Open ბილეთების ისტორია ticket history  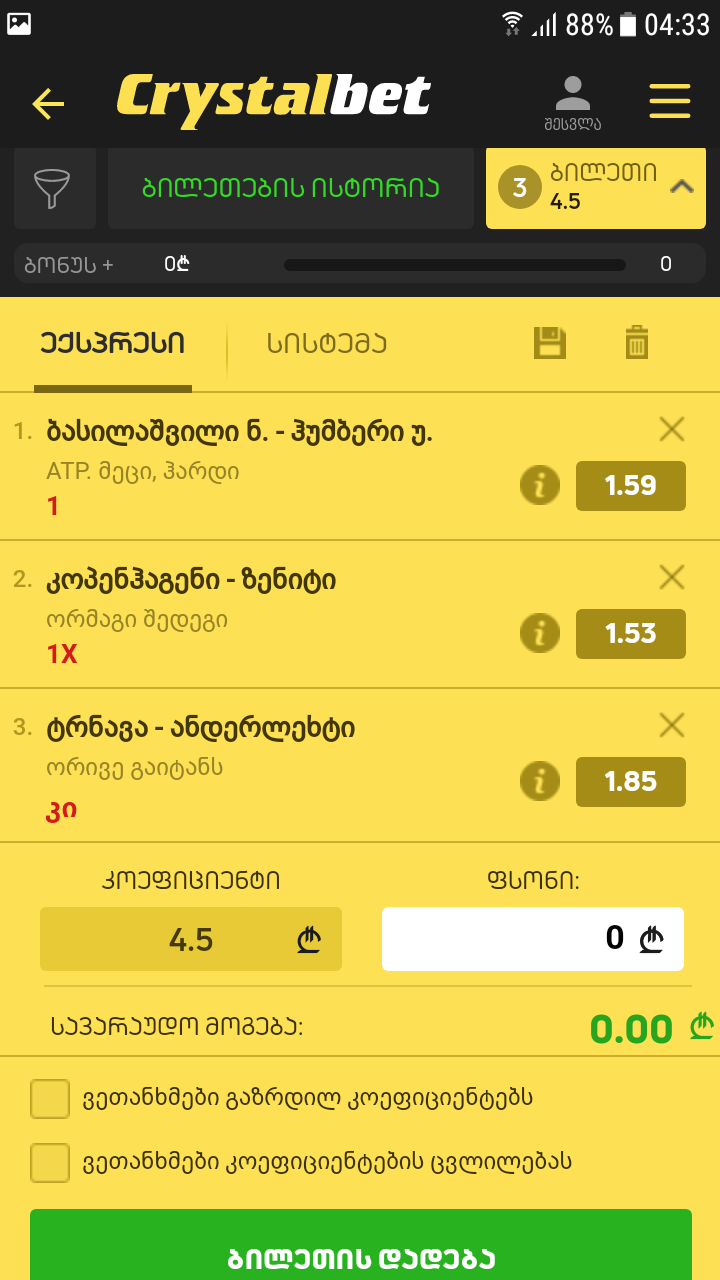291,188
